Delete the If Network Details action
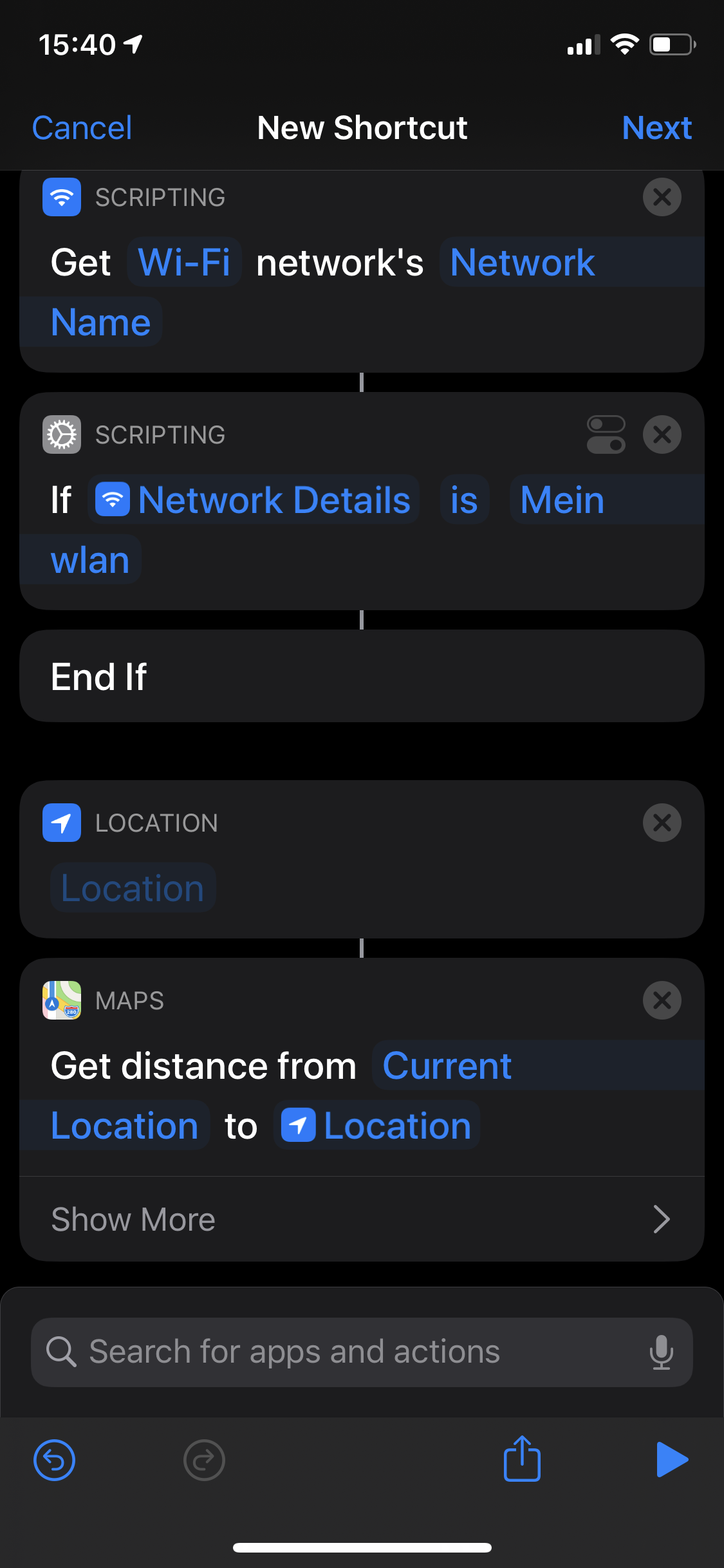724x1568 pixels. click(x=662, y=434)
